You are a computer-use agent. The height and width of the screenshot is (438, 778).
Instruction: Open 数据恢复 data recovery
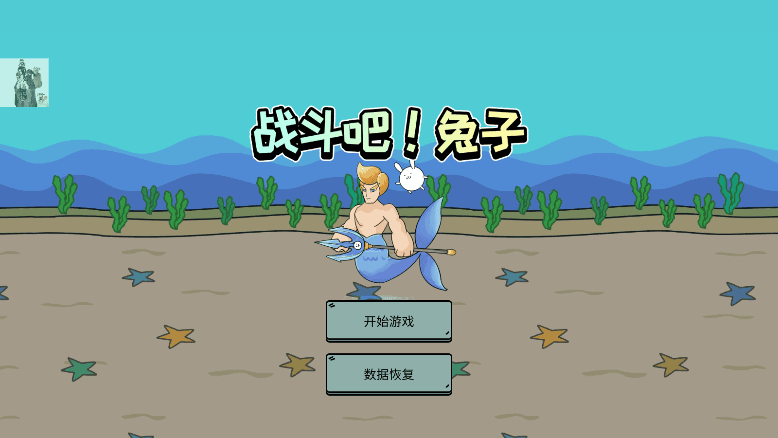click(x=388, y=374)
